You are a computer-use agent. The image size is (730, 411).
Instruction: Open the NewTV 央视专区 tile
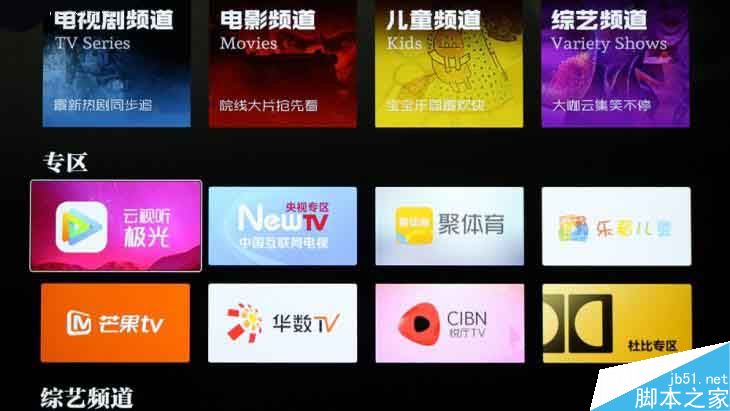pos(282,225)
